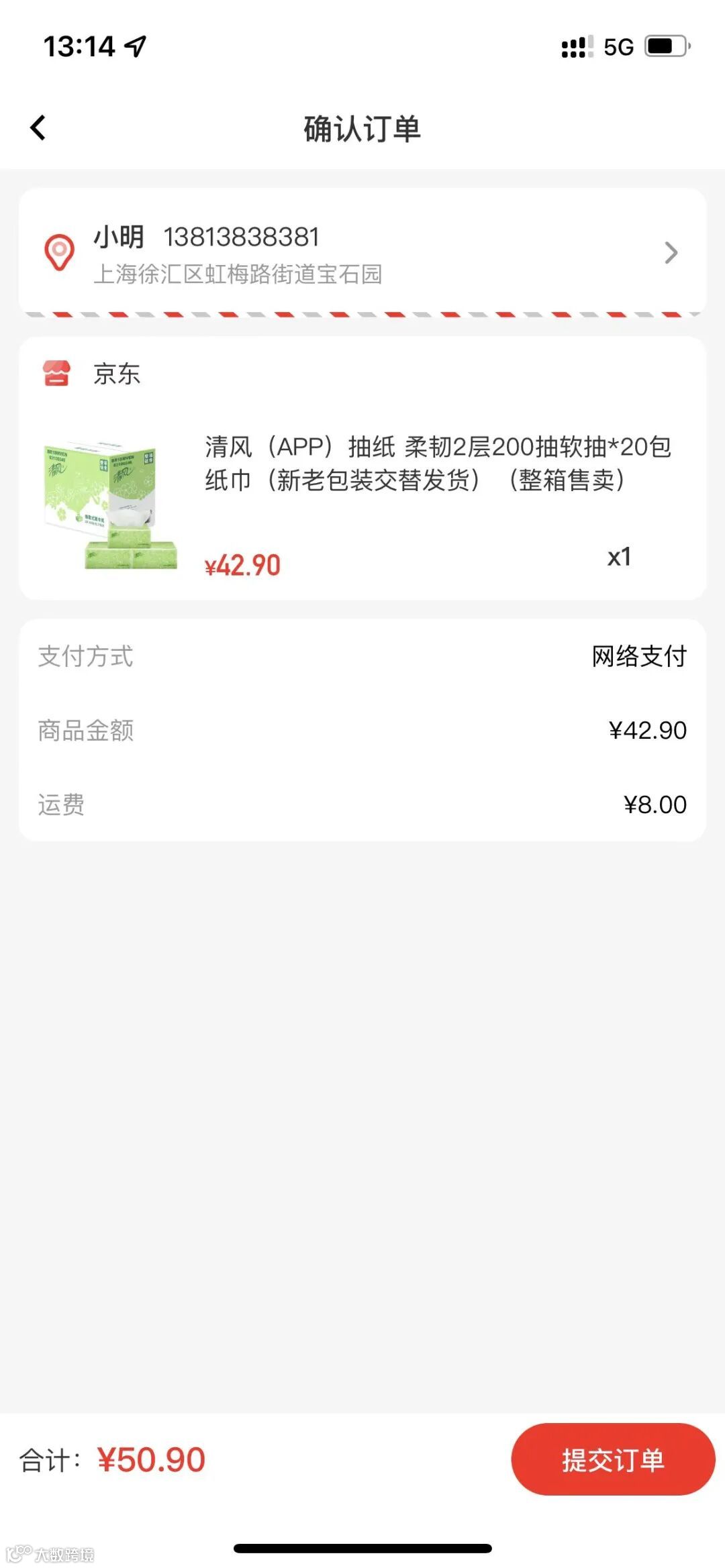The image size is (725, 1568).
Task: Change the delivery address for 小明
Action: coord(362,254)
